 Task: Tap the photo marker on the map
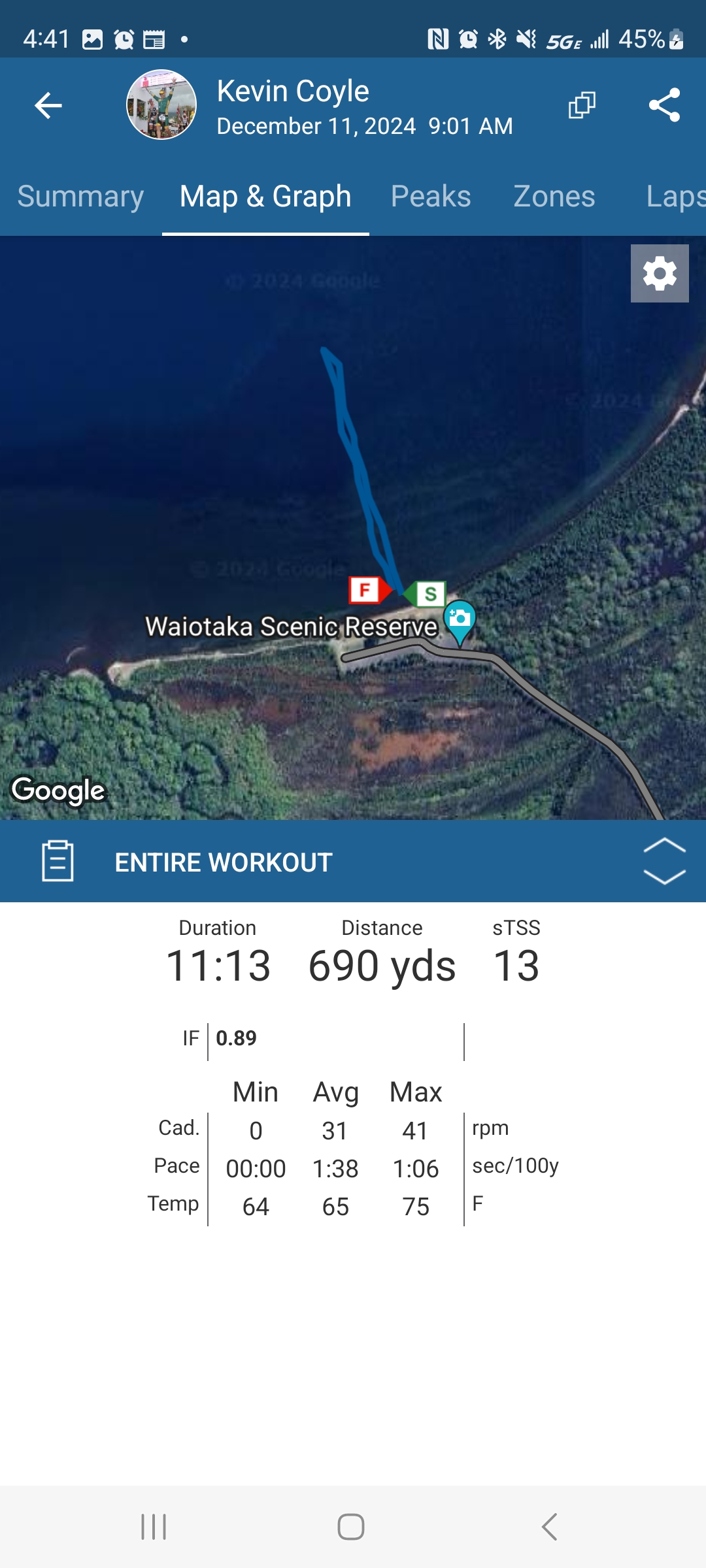click(x=460, y=619)
